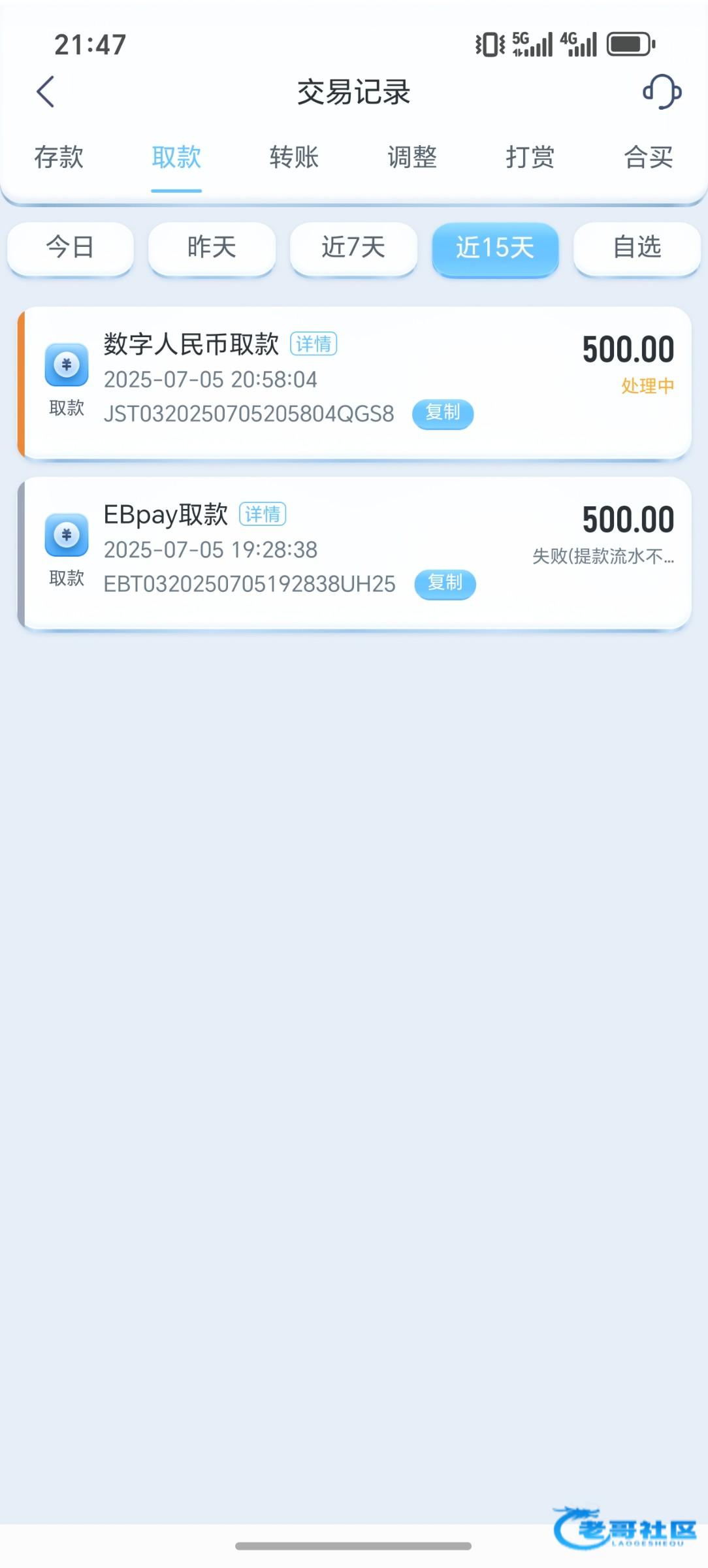Viewport: 708px width, 1568px height.
Task: Go back using the top-left arrow
Action: [x=45, y=91]
